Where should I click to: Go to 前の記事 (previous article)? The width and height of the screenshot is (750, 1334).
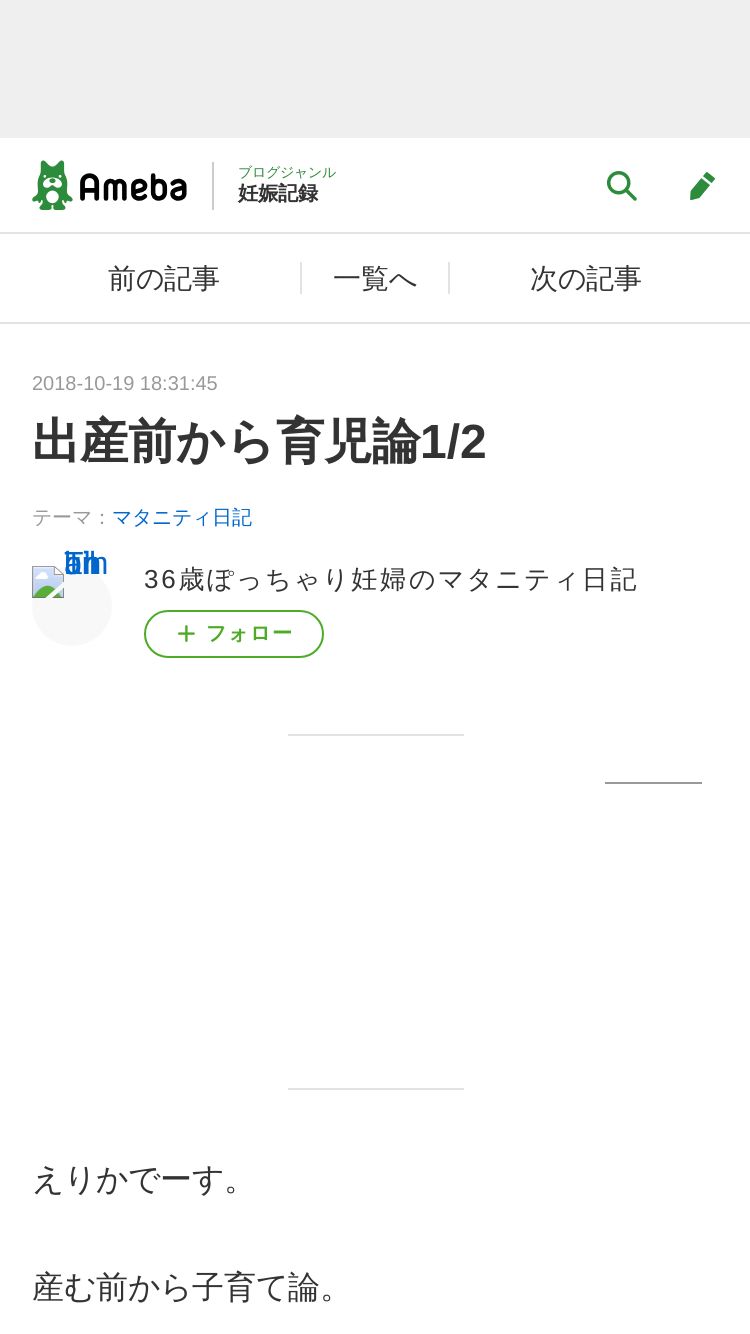pos(163,279)
